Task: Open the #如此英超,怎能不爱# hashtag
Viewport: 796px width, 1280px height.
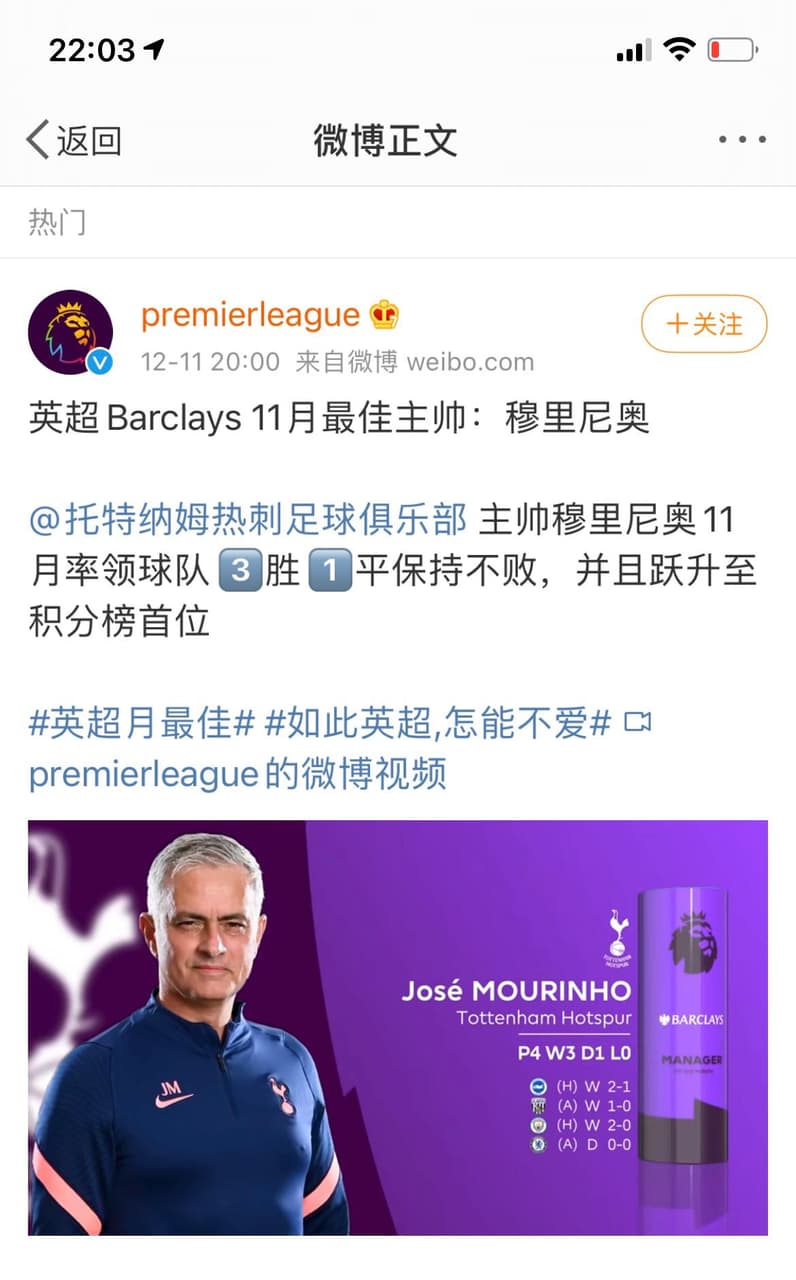Action: coord(437,724)
